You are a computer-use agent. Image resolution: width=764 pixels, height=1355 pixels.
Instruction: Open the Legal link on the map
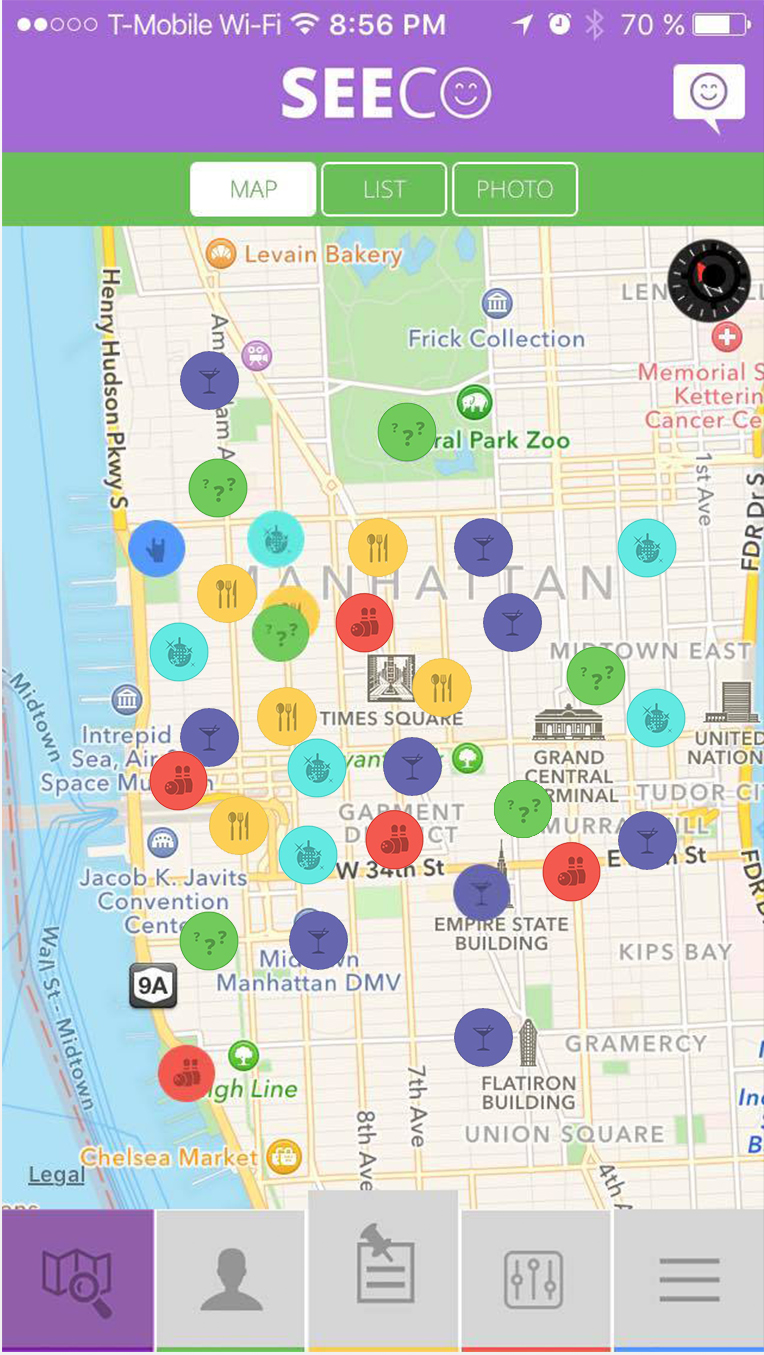point(56,1175)
